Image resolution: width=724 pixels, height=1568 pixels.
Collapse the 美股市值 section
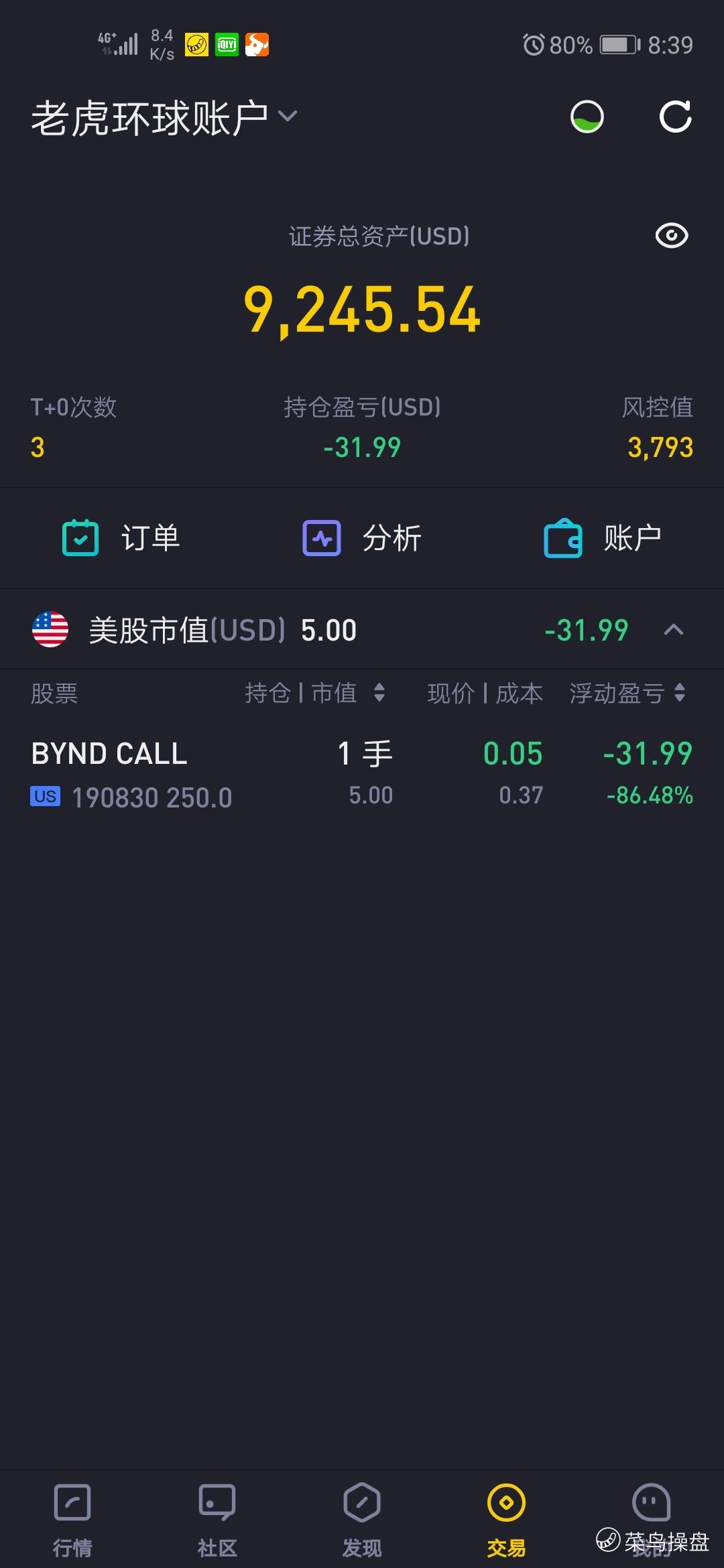[x=673, y=630]
